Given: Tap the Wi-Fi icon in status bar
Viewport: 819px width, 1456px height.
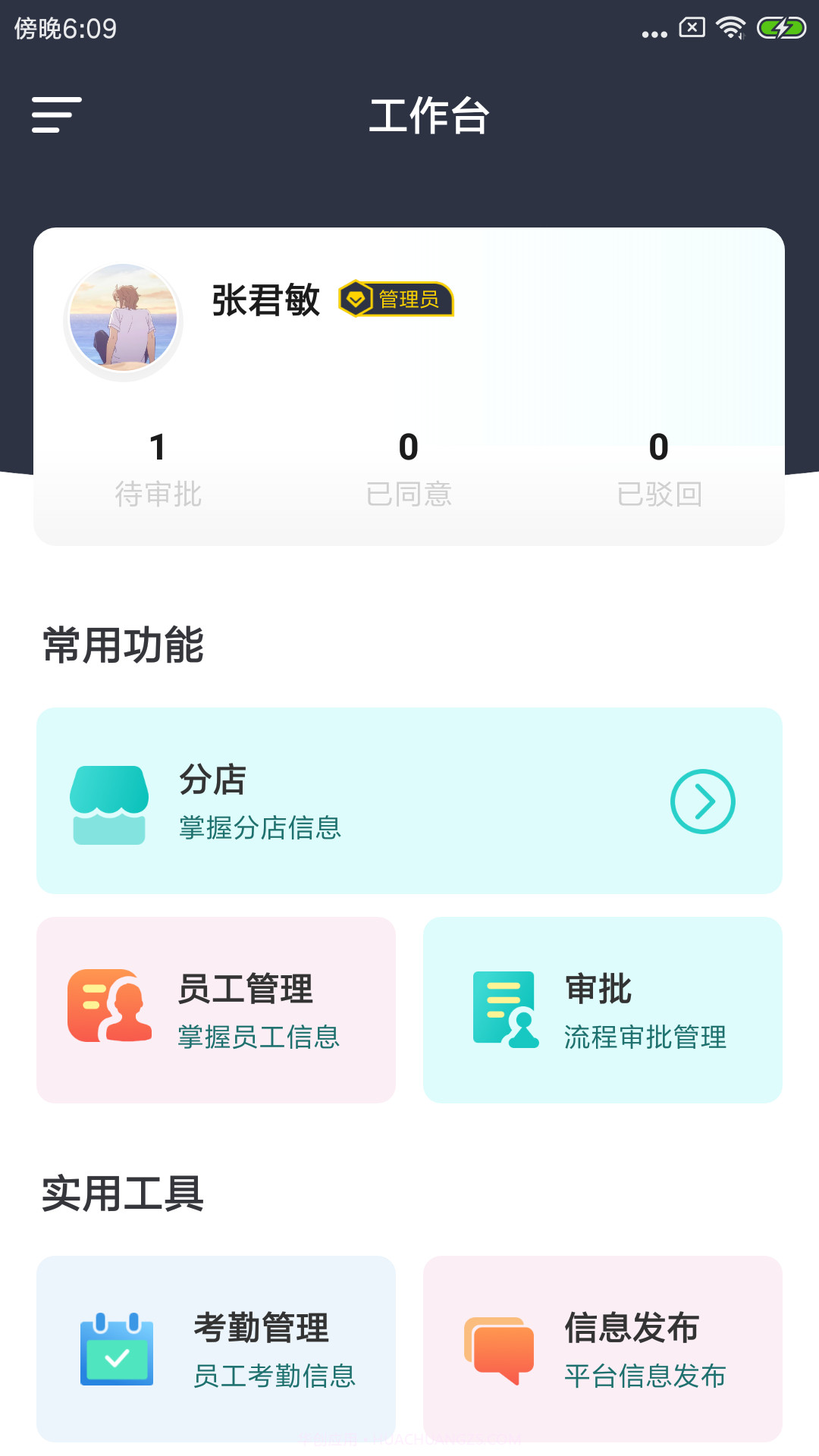Looking at the screenshot, I should [730, 25].
